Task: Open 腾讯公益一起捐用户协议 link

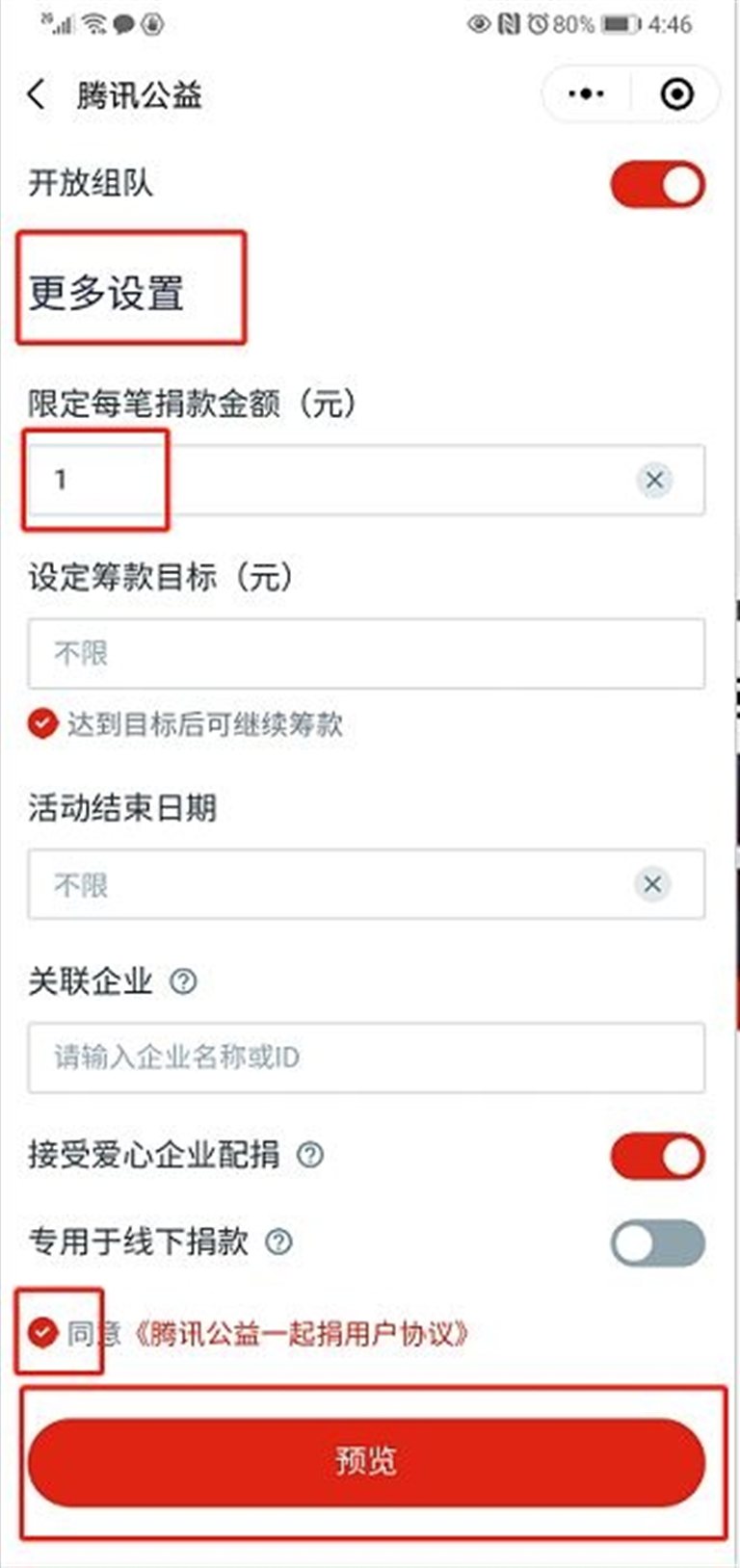Action: (301, 1334)
